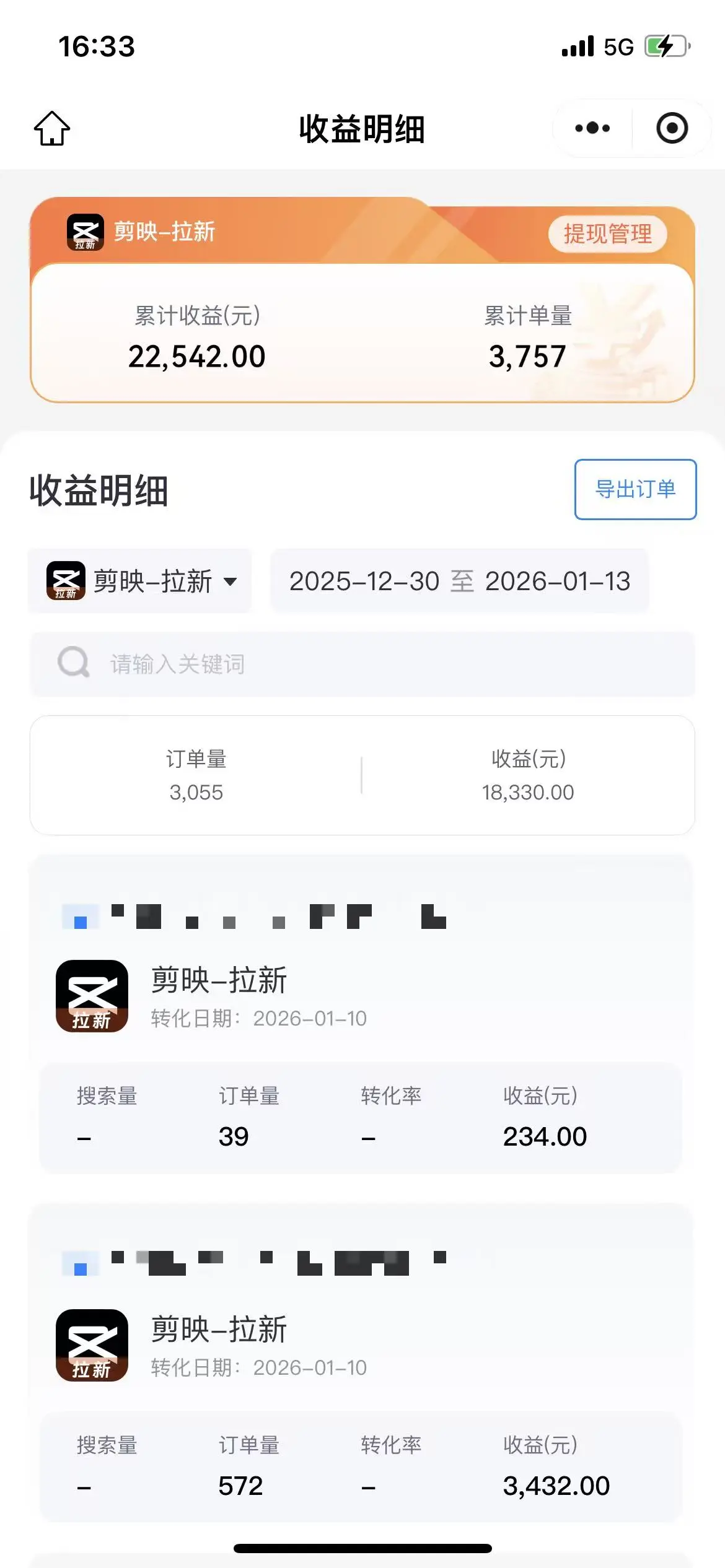Open the three-dot more menu
The image size is (725, 1568).
coord(592,128)
